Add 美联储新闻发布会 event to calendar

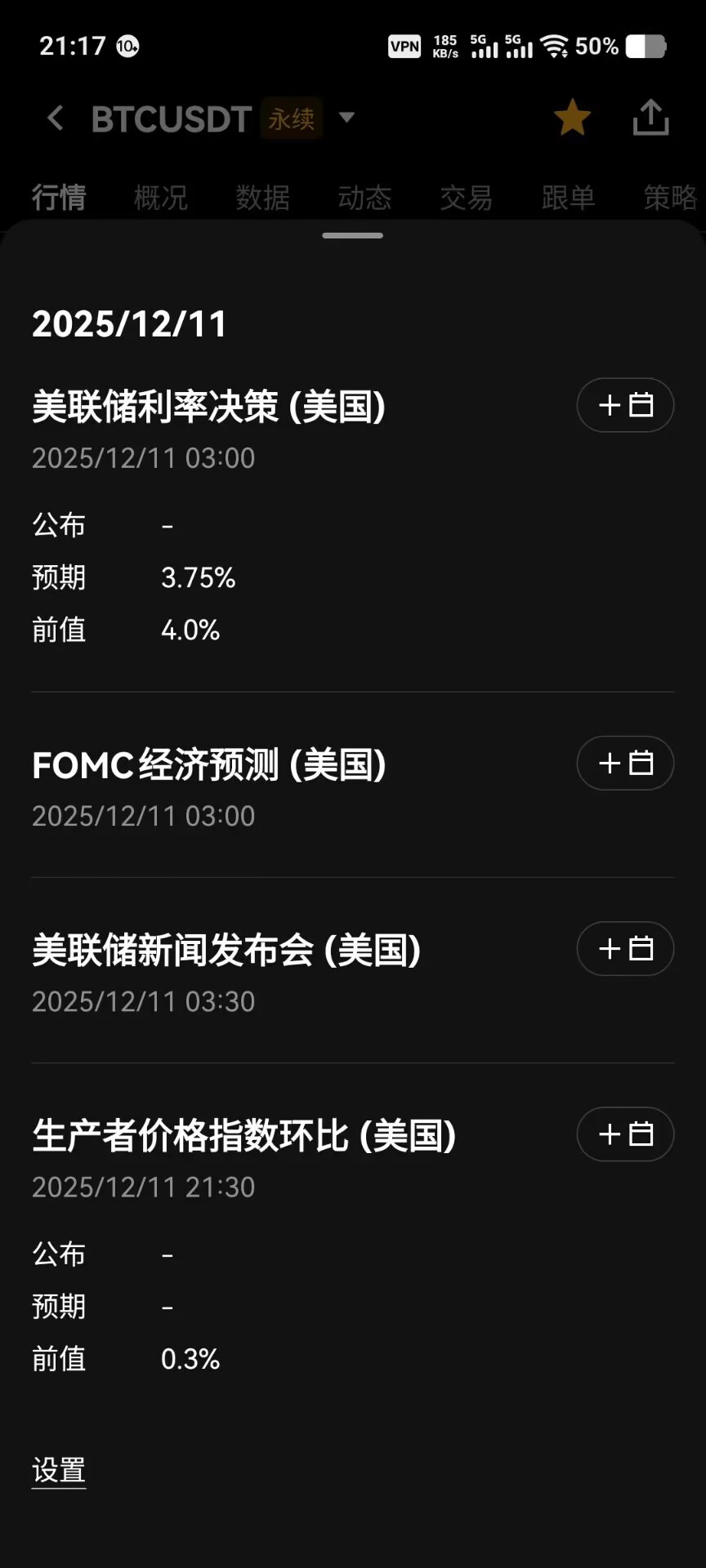[625, 949]
